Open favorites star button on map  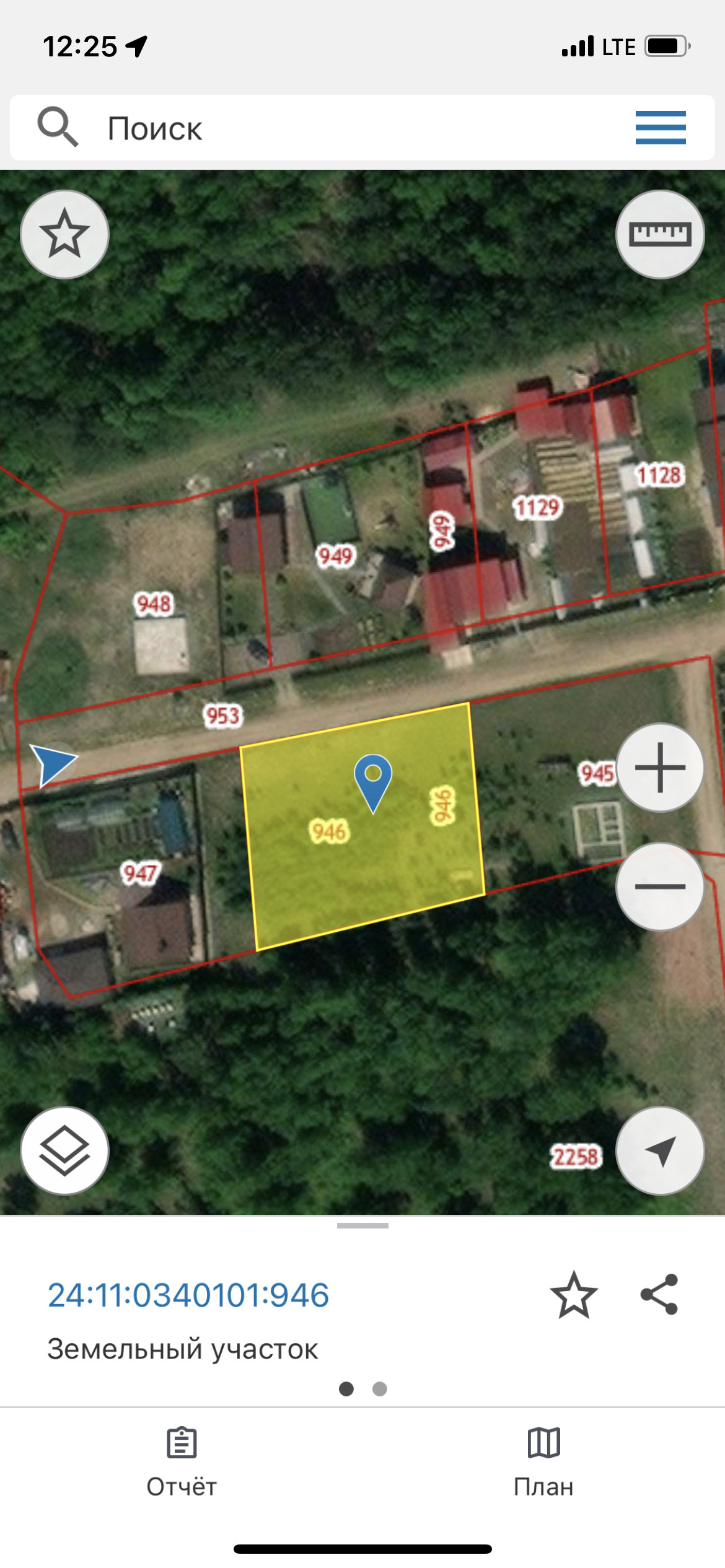pyautogui.click(x=64, y=234)
